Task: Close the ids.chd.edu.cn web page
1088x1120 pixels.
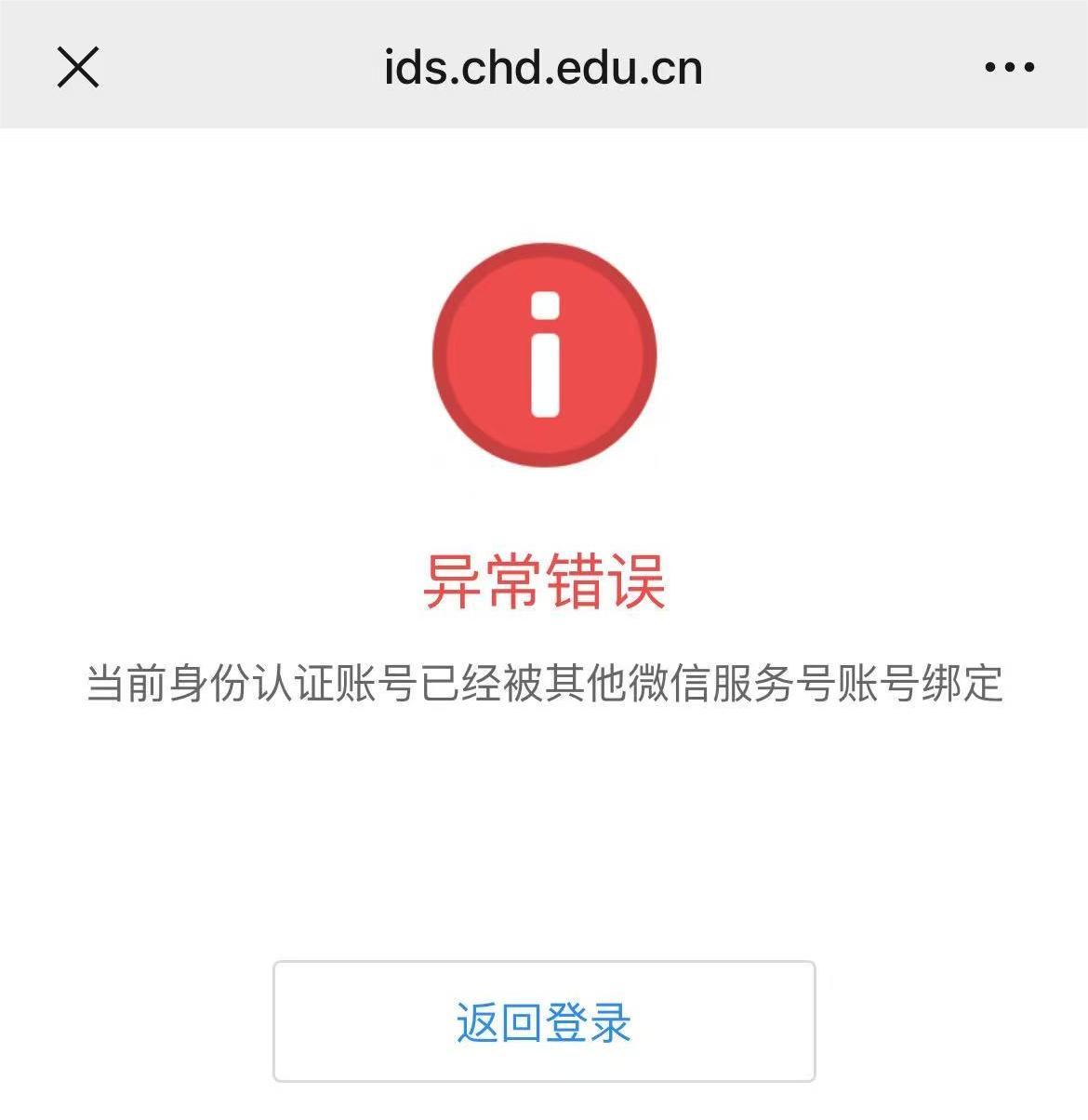Action: (x=78, y=68)
